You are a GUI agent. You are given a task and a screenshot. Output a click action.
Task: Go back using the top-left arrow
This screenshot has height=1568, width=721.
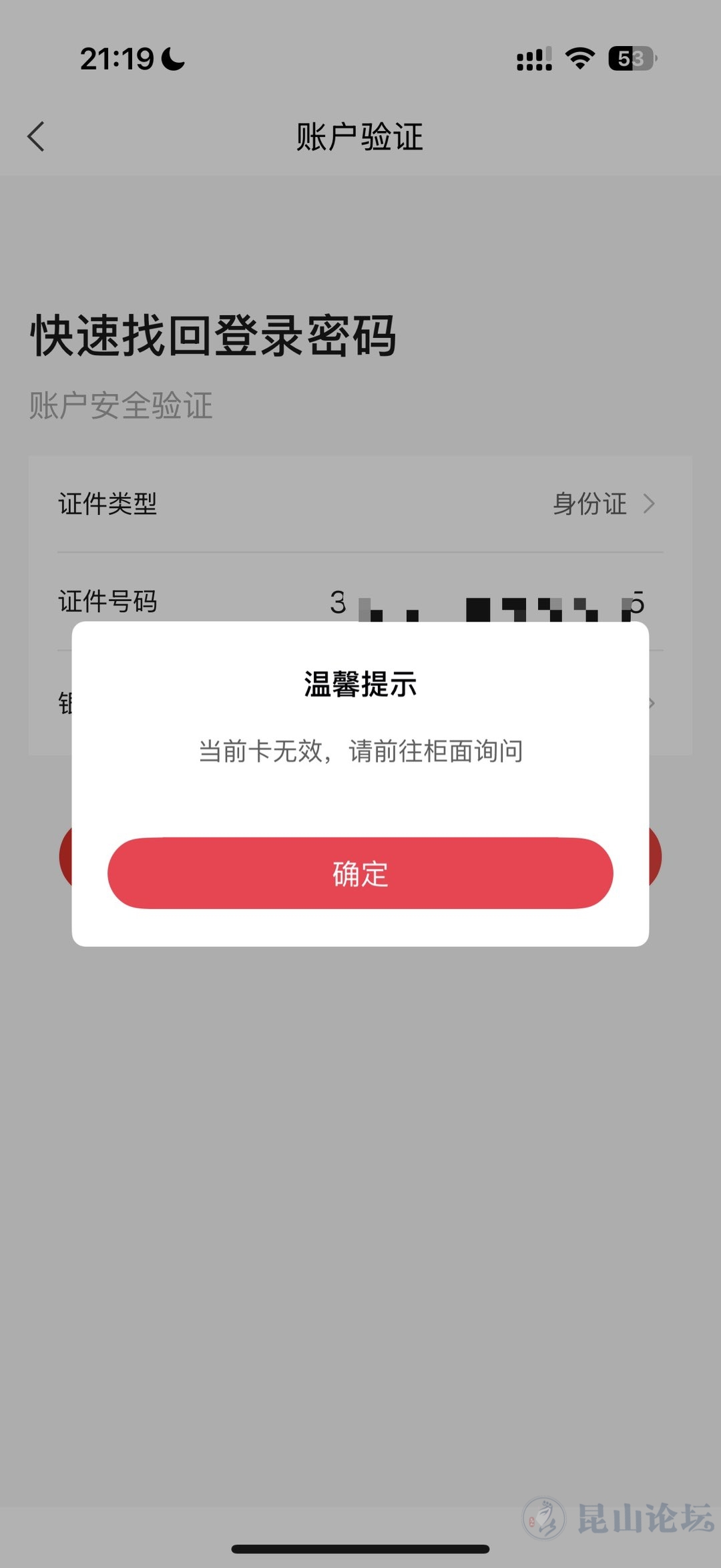pos(36,137)
